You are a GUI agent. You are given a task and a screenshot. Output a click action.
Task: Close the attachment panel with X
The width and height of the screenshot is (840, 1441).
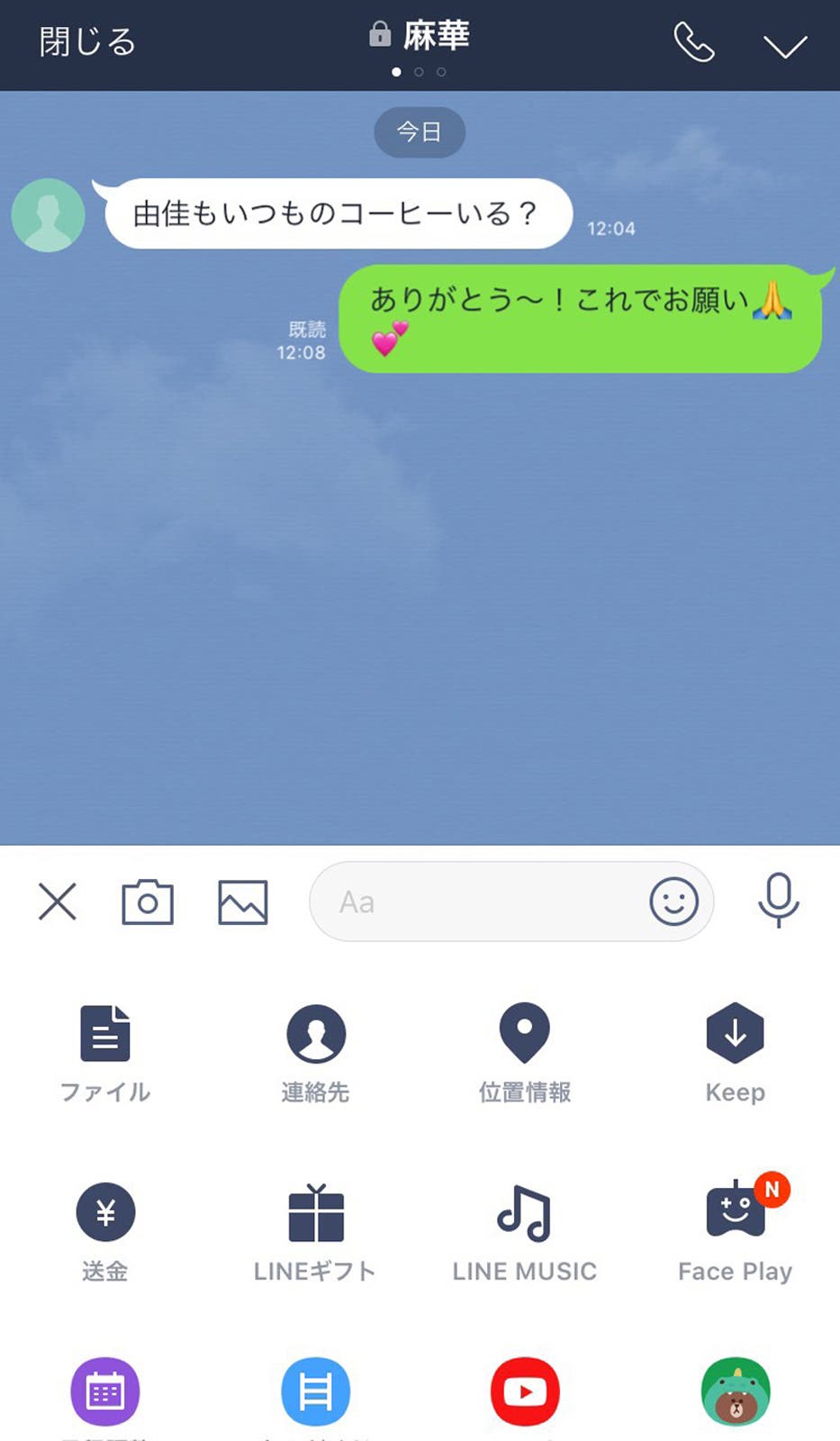pyautogui.click(x=58, y=902)
